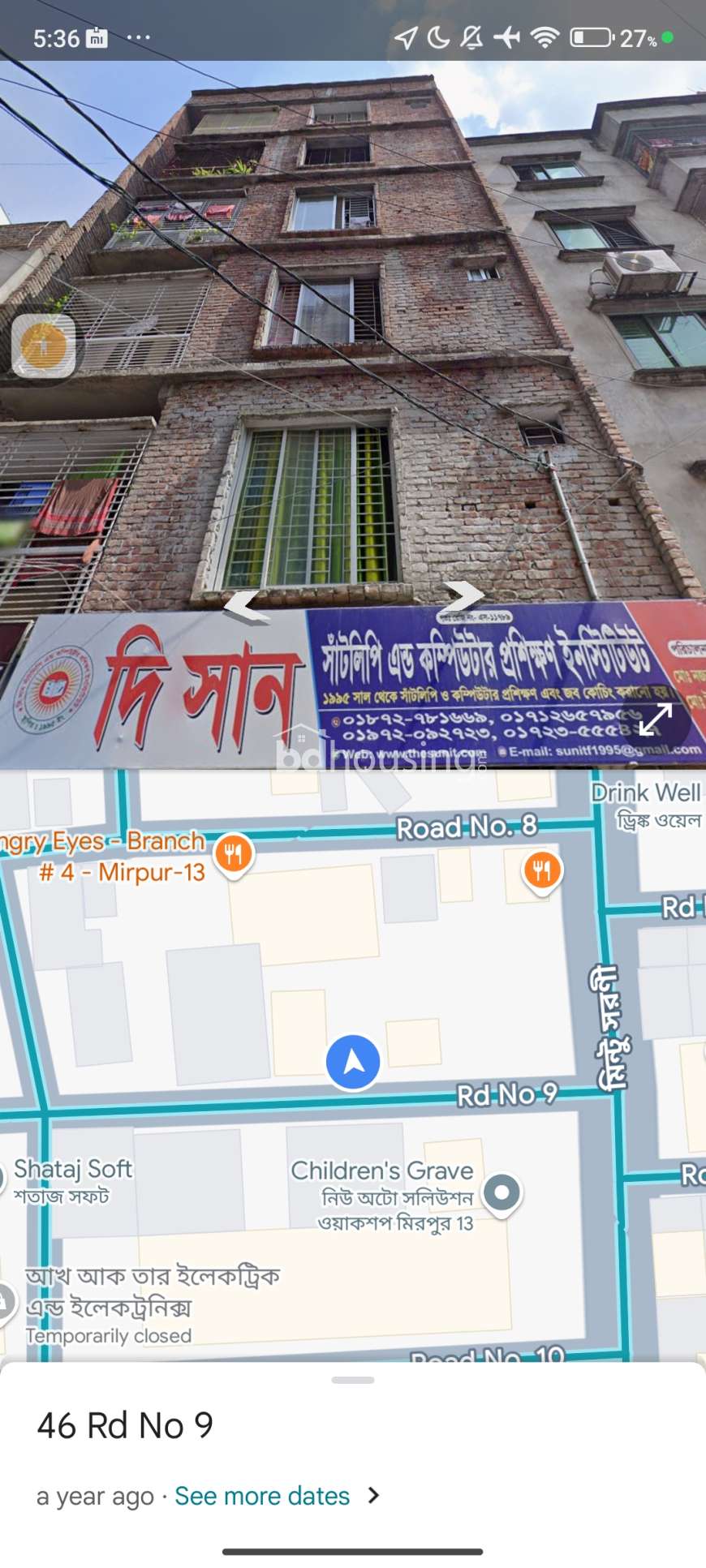Screen dimensions: 706x1568
Task: Select the Hungry Eyes Branch #4 restaurant pin
Action: point(234,855)
